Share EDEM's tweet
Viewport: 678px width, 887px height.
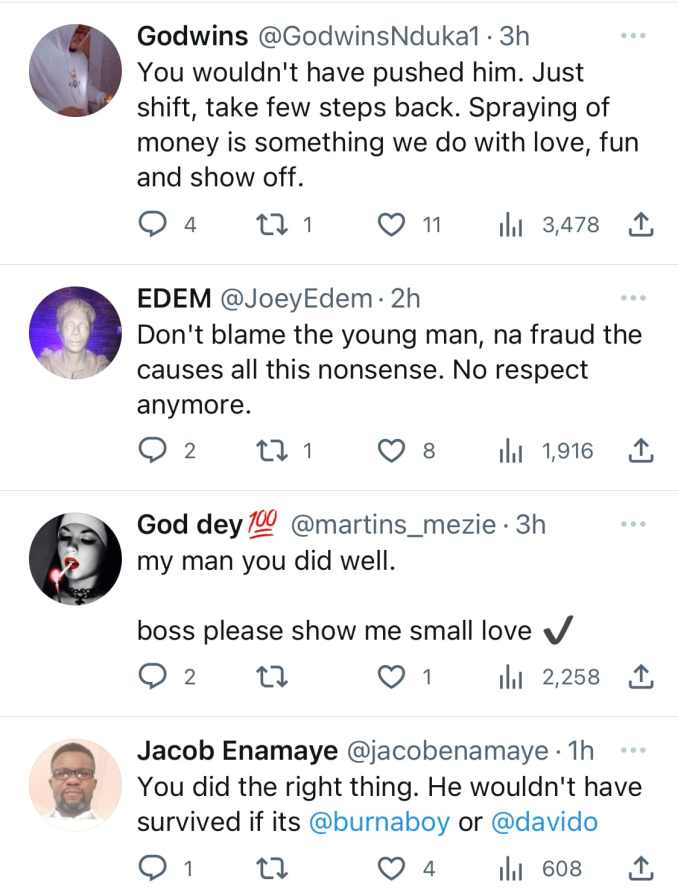(640, 451)
